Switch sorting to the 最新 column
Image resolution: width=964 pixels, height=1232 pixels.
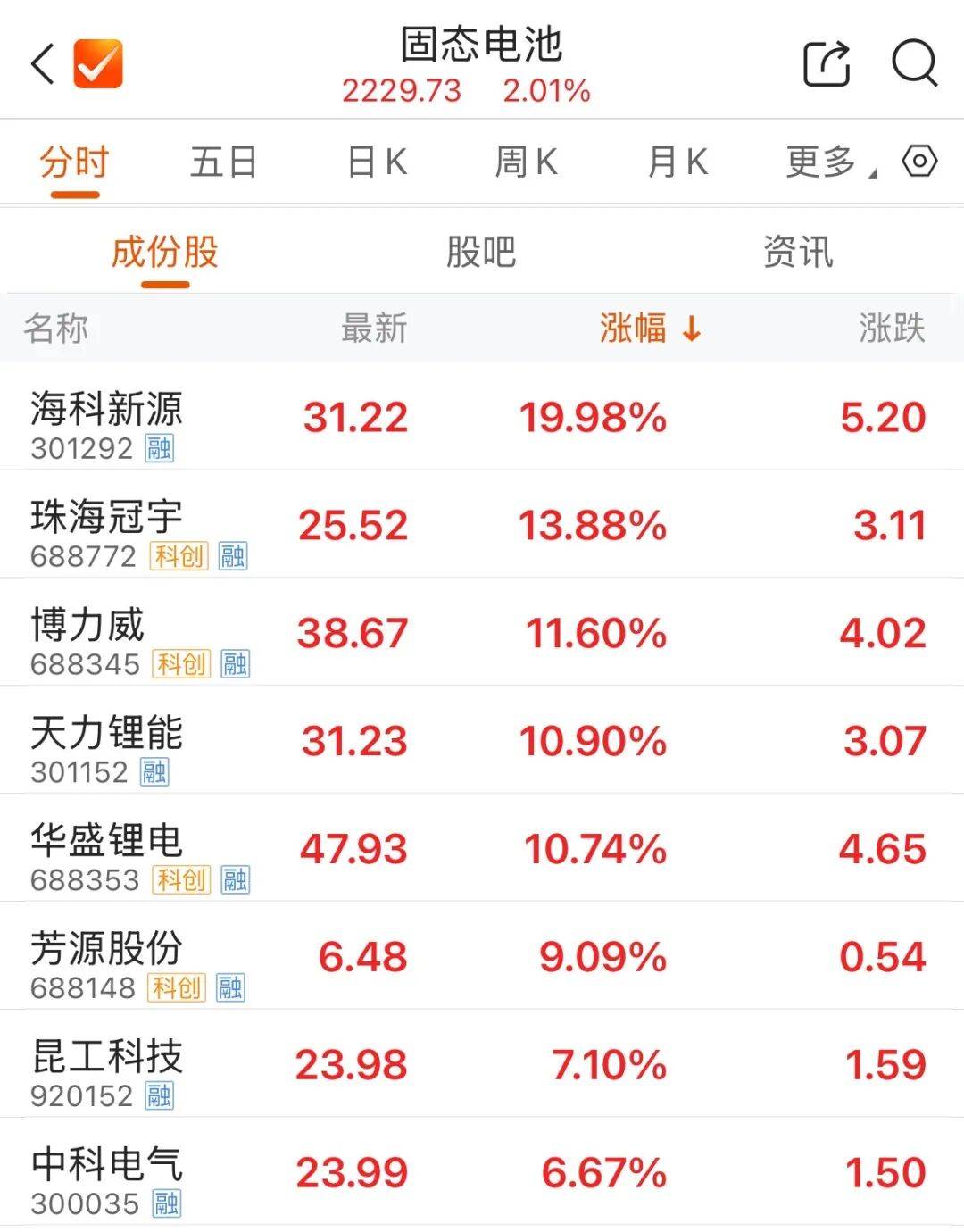click(x=373, y=329)
